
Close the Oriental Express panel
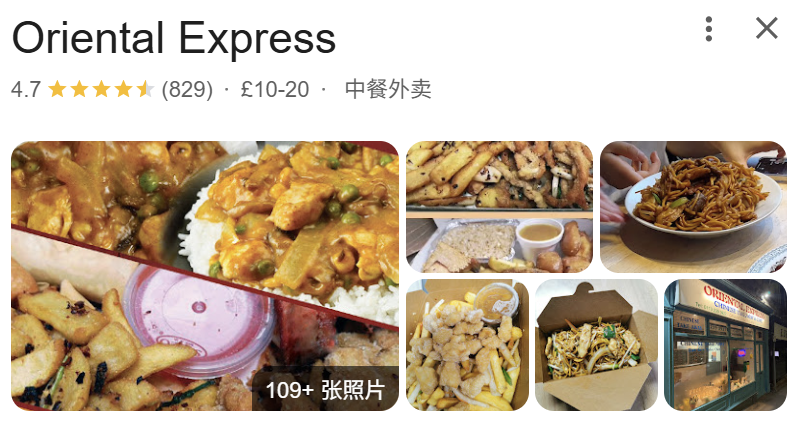(767, 29)
